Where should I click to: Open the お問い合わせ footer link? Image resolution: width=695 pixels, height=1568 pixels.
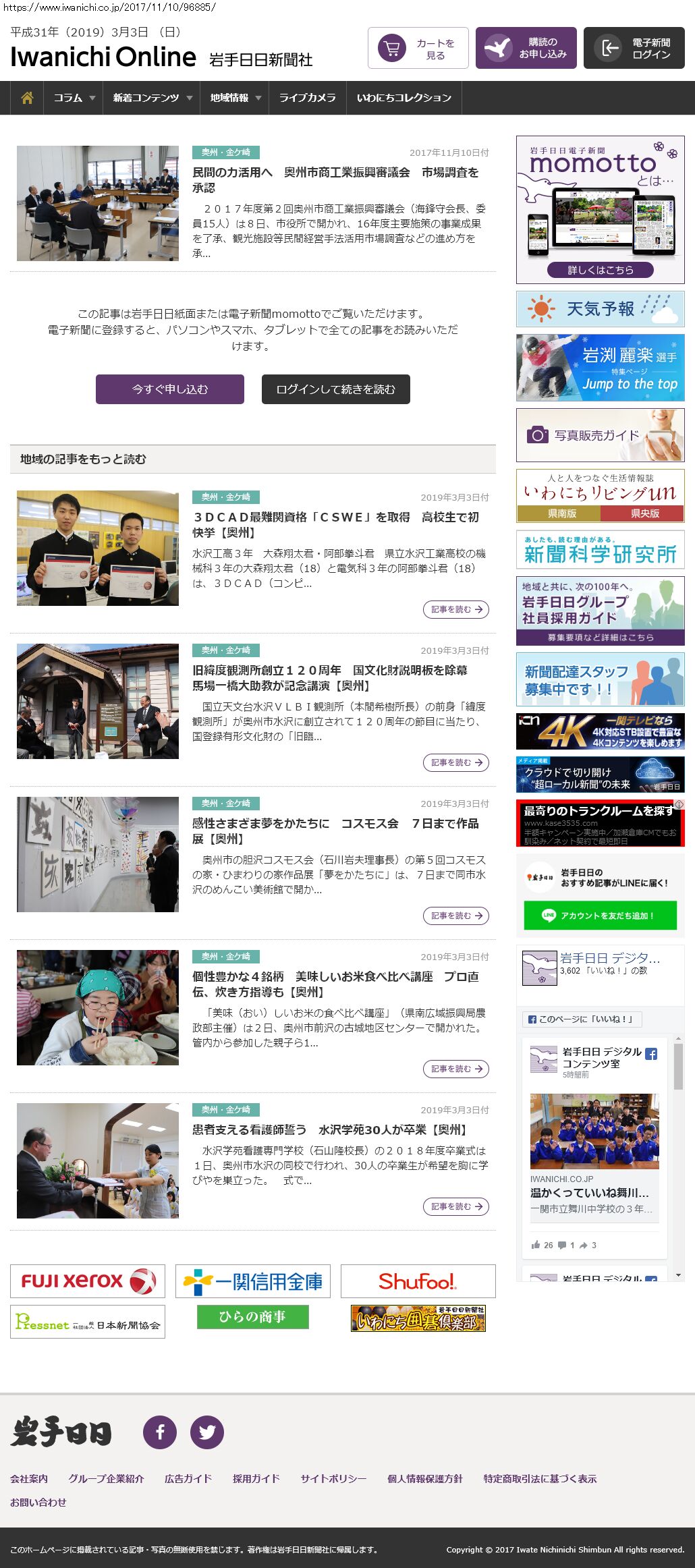38,1502
